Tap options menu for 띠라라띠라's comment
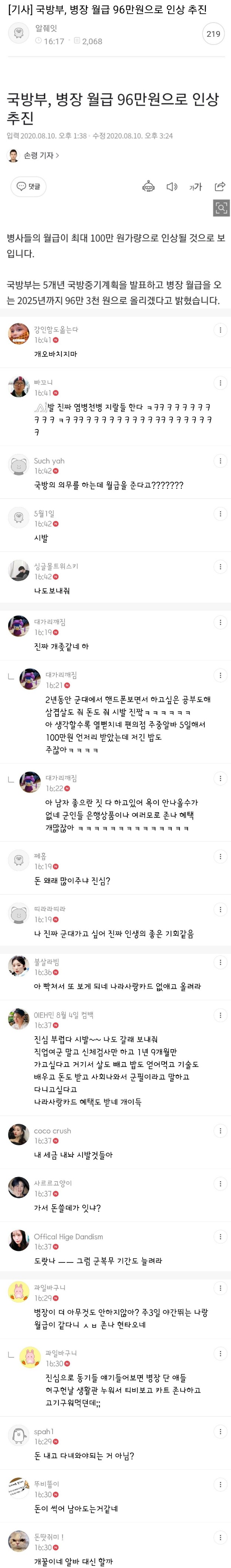 coord(220,910)
